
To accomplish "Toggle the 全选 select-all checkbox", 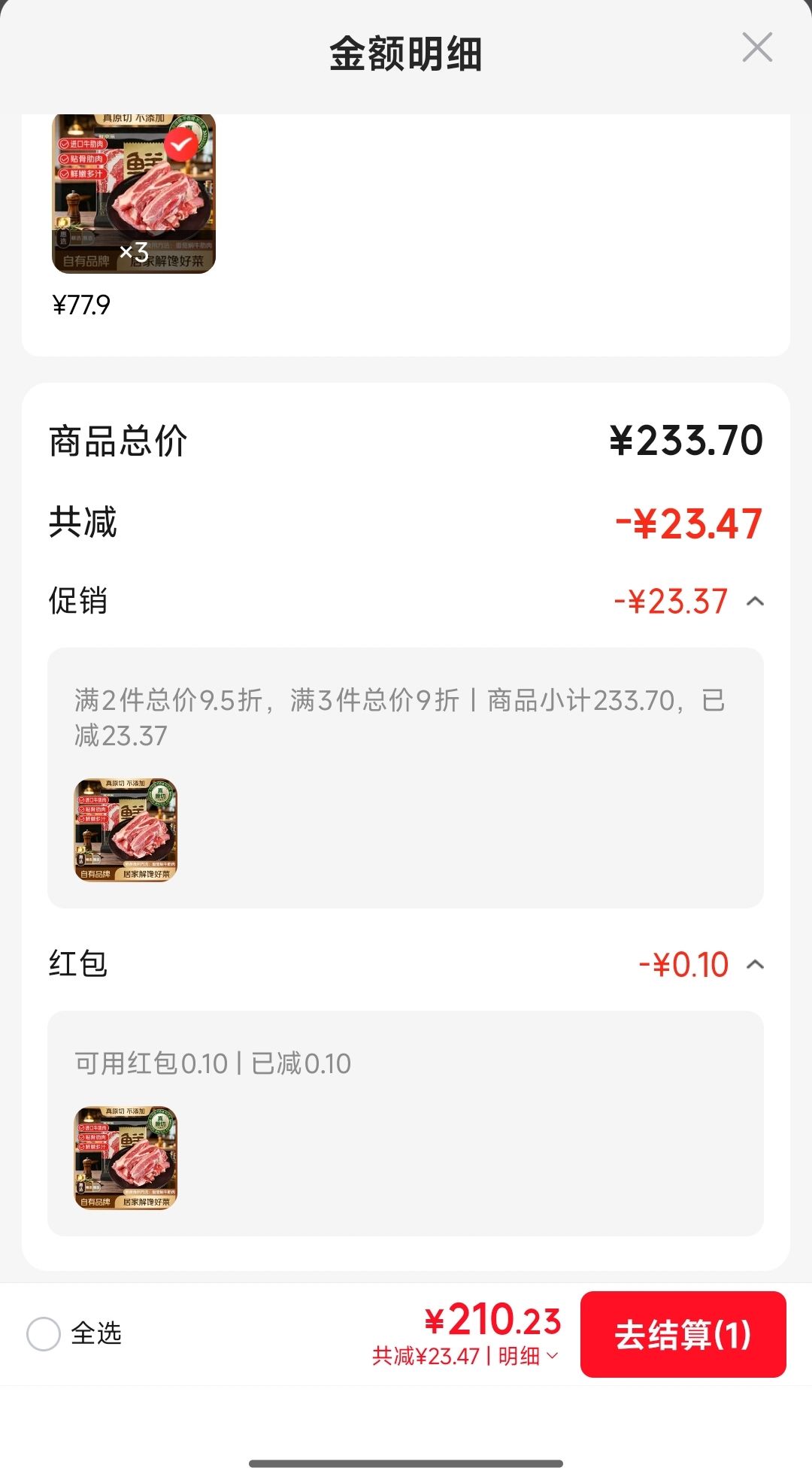I will point(44,1334).
